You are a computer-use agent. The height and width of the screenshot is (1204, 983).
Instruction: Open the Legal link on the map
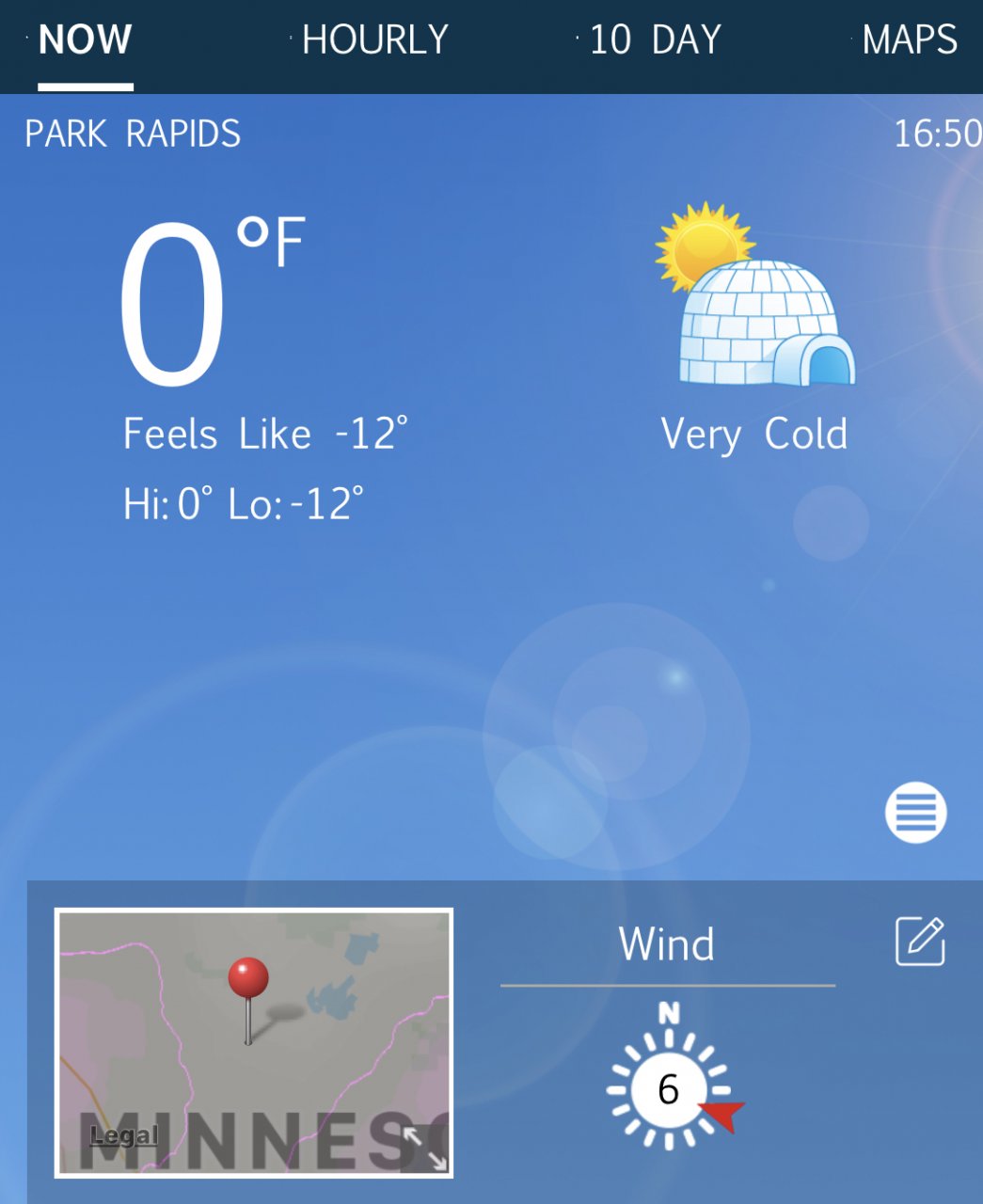(123, 1136)
